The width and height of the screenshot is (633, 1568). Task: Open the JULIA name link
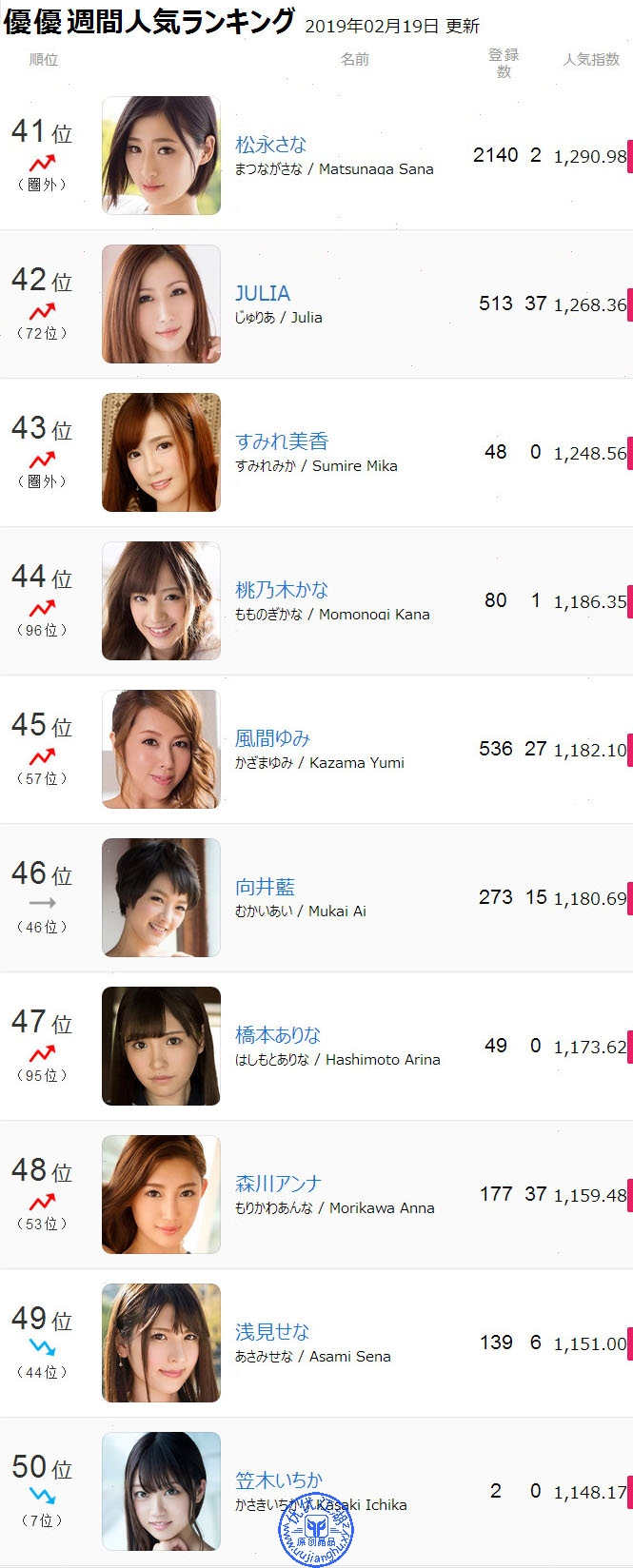263,293
